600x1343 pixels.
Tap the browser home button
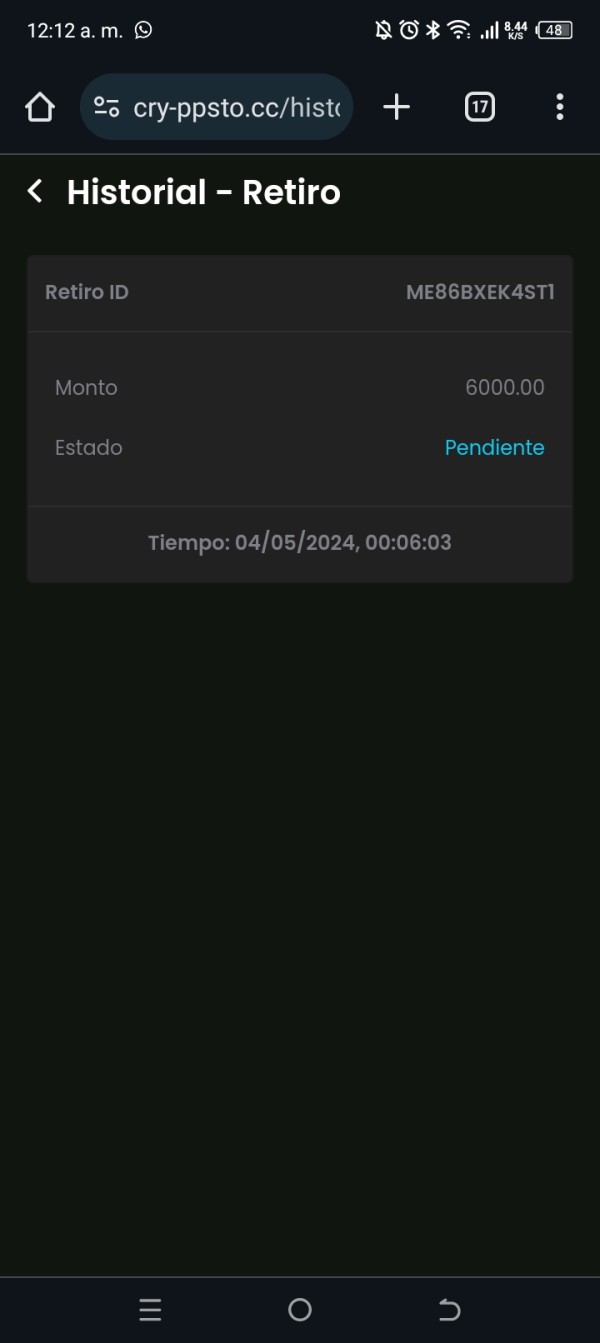point(39,107)
